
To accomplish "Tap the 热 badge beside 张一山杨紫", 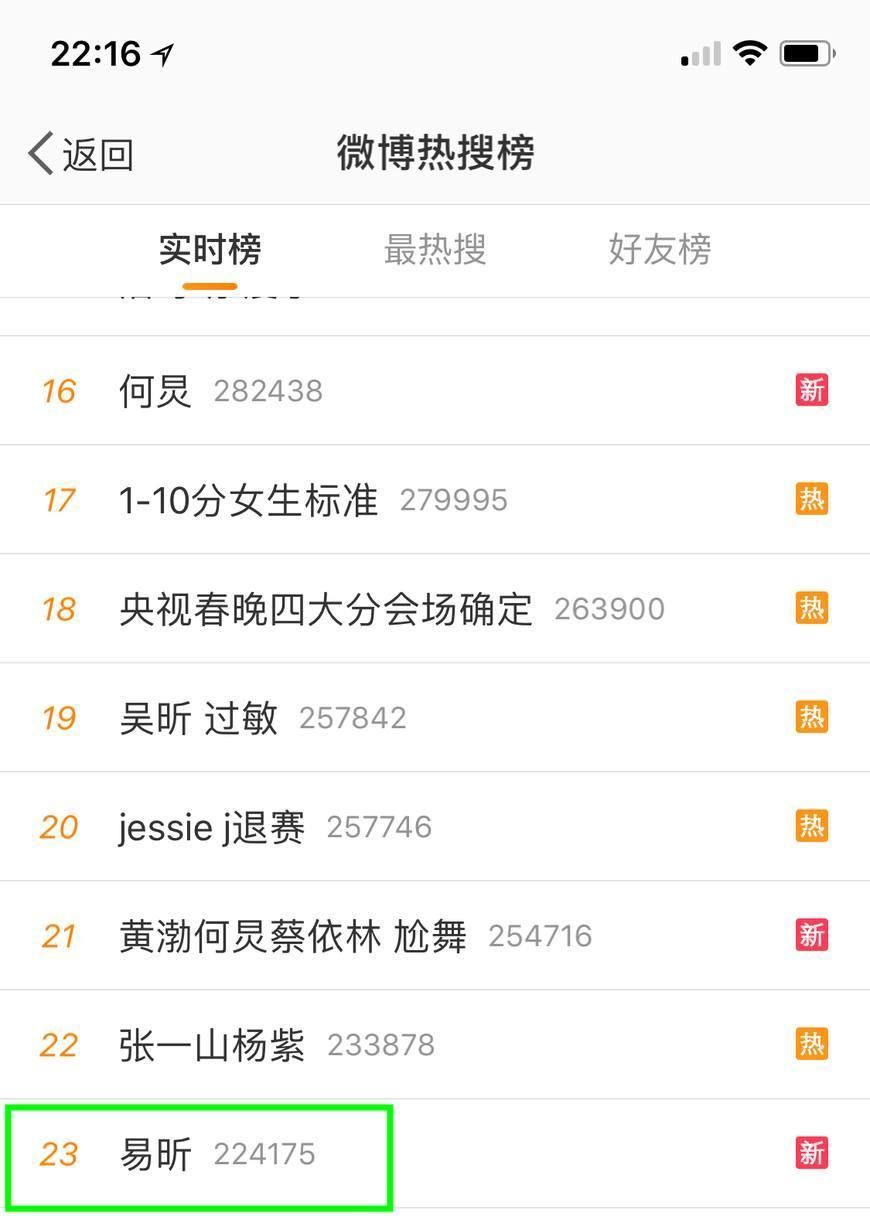I will point(811,1044).
